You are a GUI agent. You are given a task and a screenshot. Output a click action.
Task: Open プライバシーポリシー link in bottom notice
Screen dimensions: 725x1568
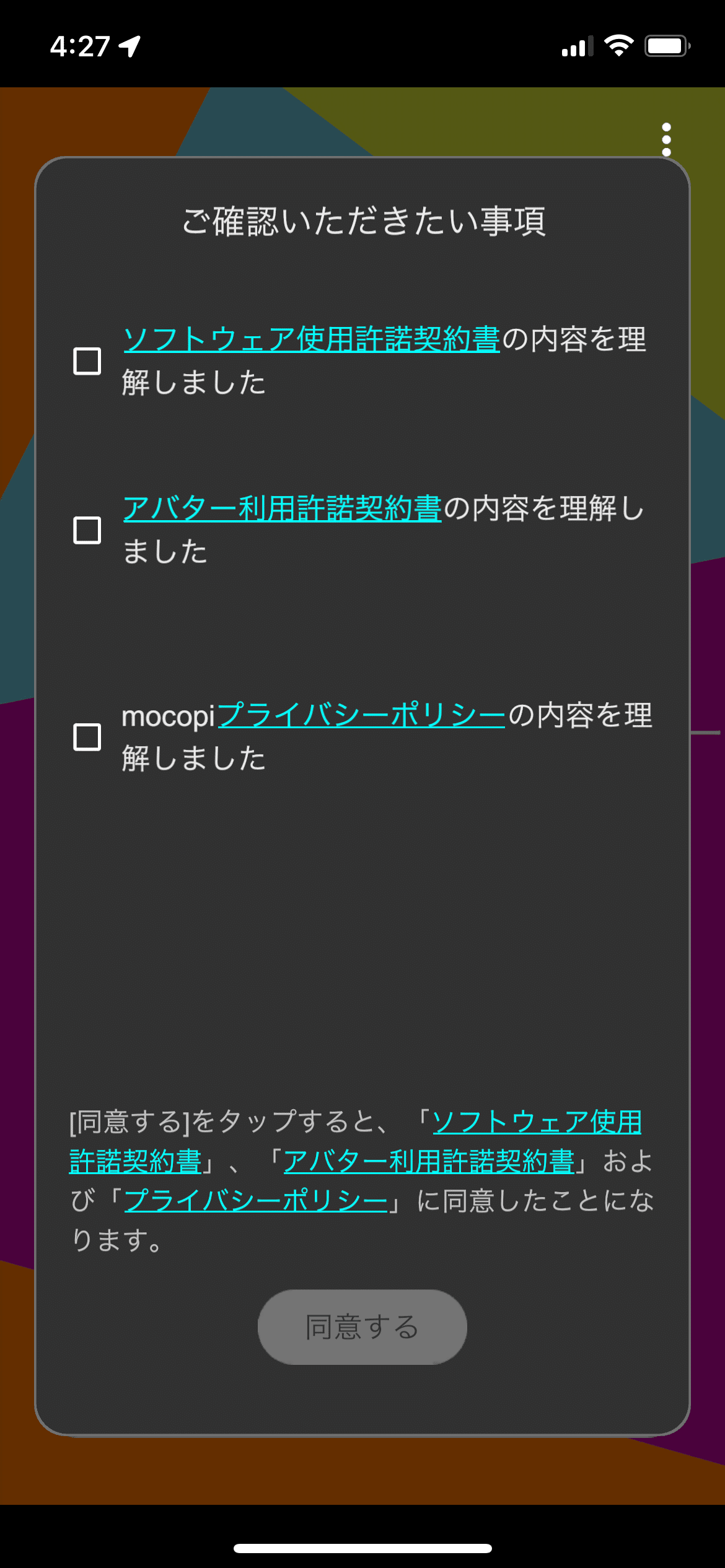pyautogui.click(x=256, y=1201)
